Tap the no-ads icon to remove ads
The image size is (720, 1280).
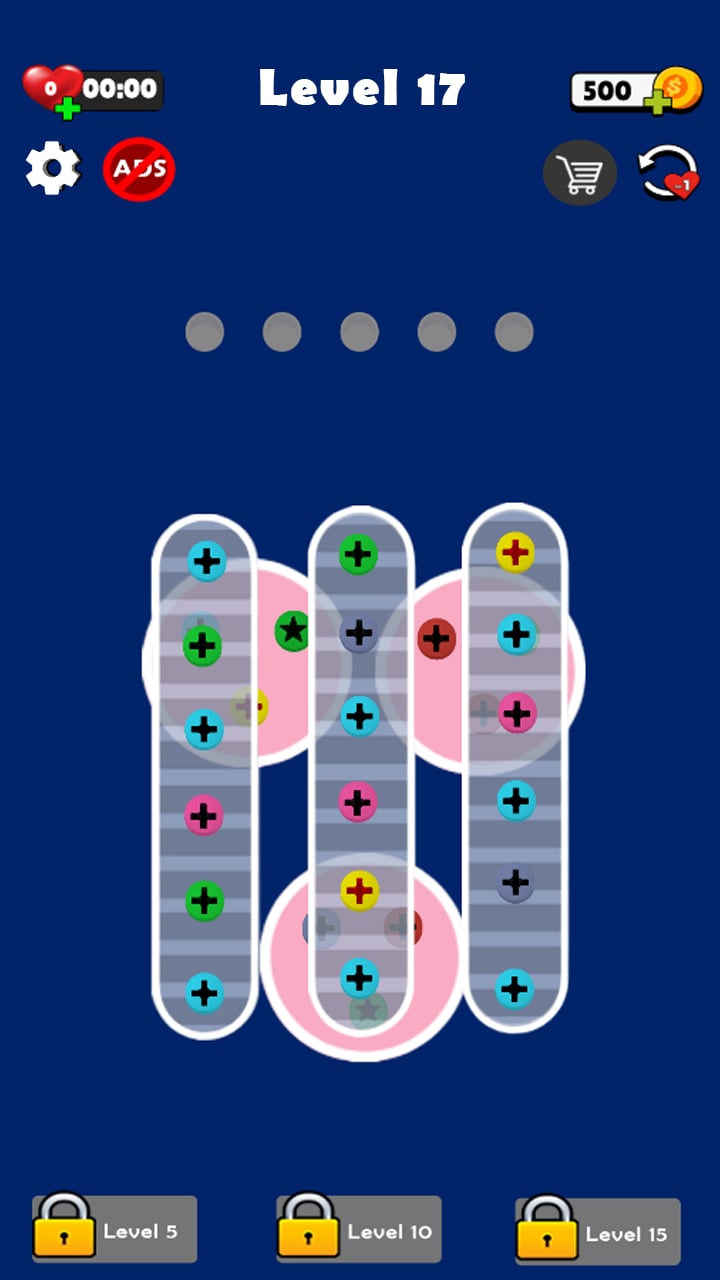point(140,168)
